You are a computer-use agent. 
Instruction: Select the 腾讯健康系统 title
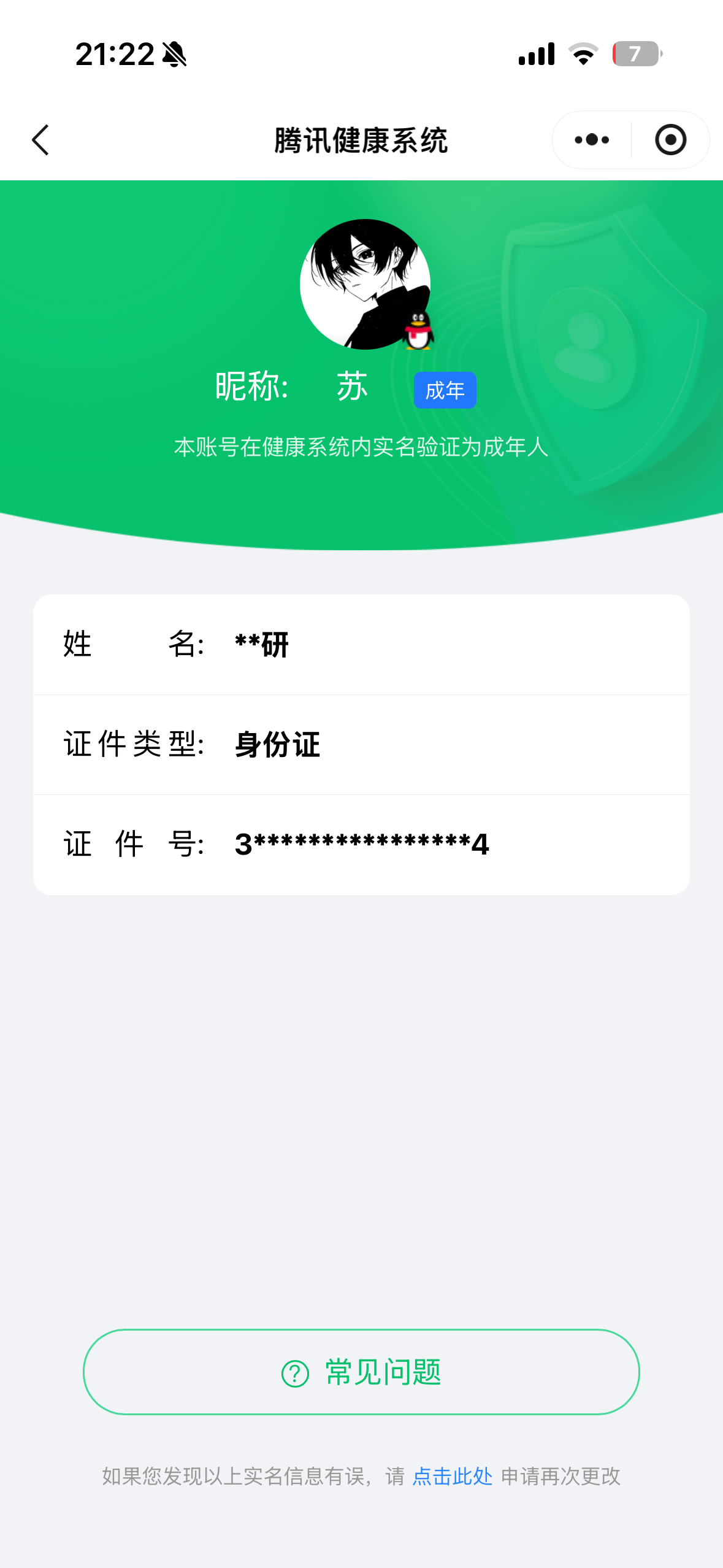click(x=361, y=139)
